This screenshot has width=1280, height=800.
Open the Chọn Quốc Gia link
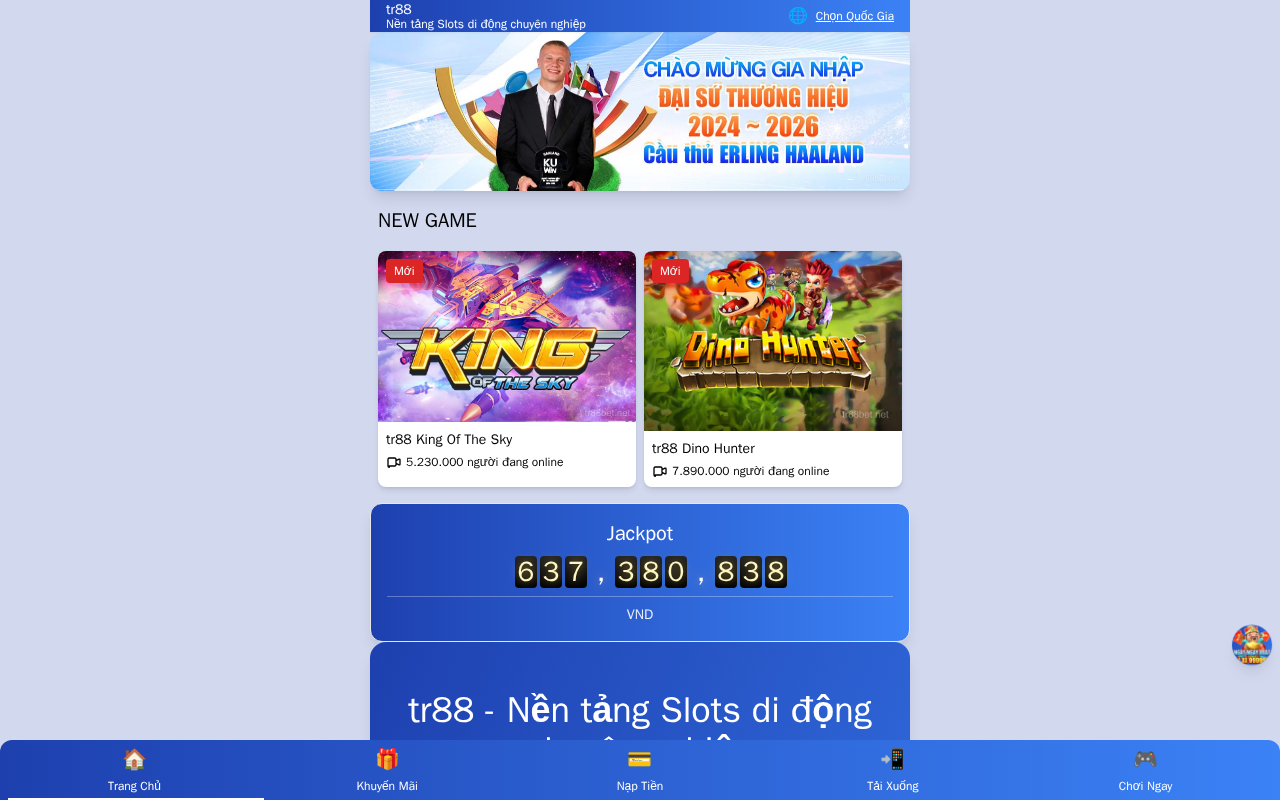click(854, 16)
